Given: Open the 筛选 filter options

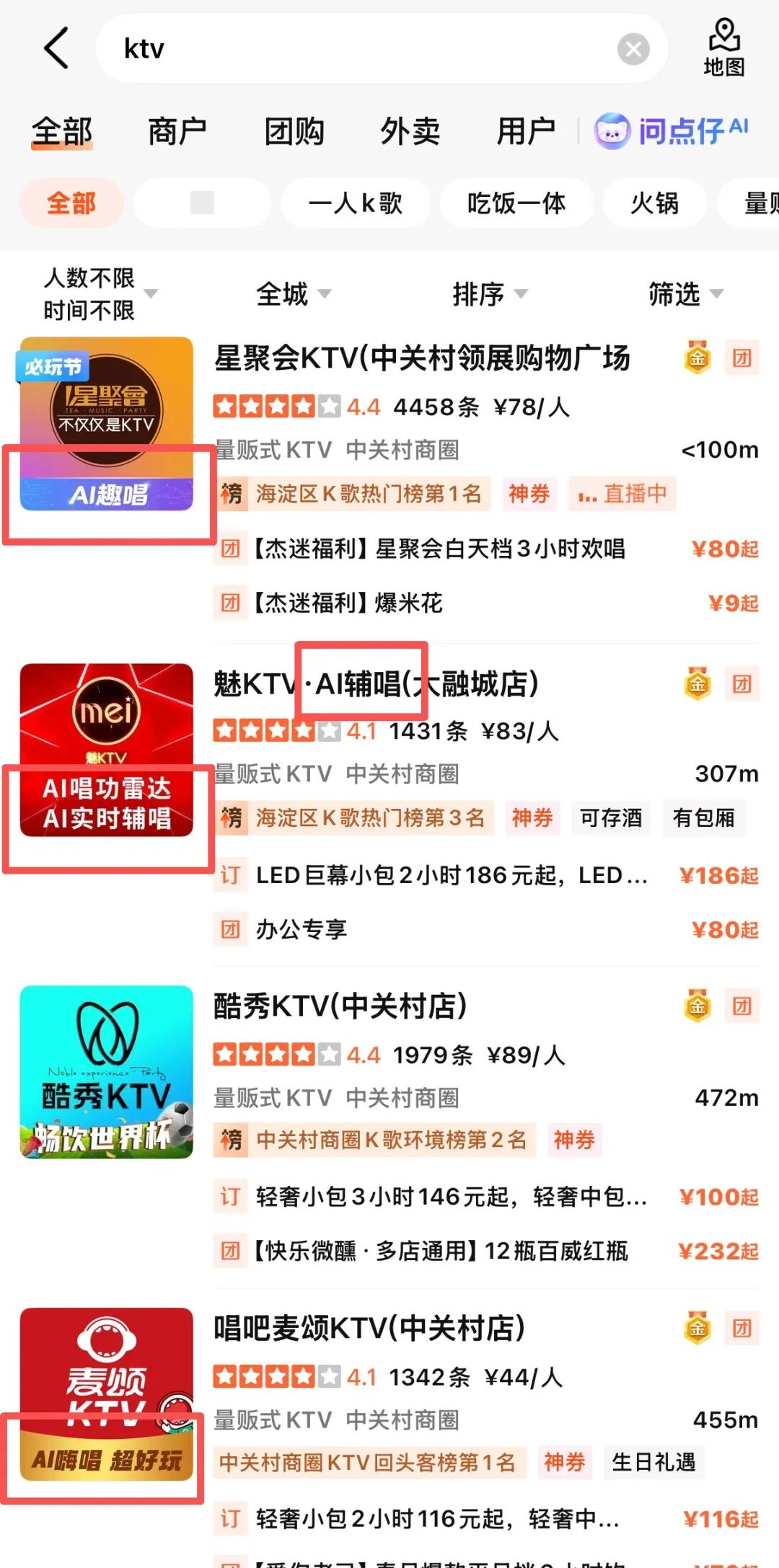Looking at the screenshot, I should tap(686, 294).
